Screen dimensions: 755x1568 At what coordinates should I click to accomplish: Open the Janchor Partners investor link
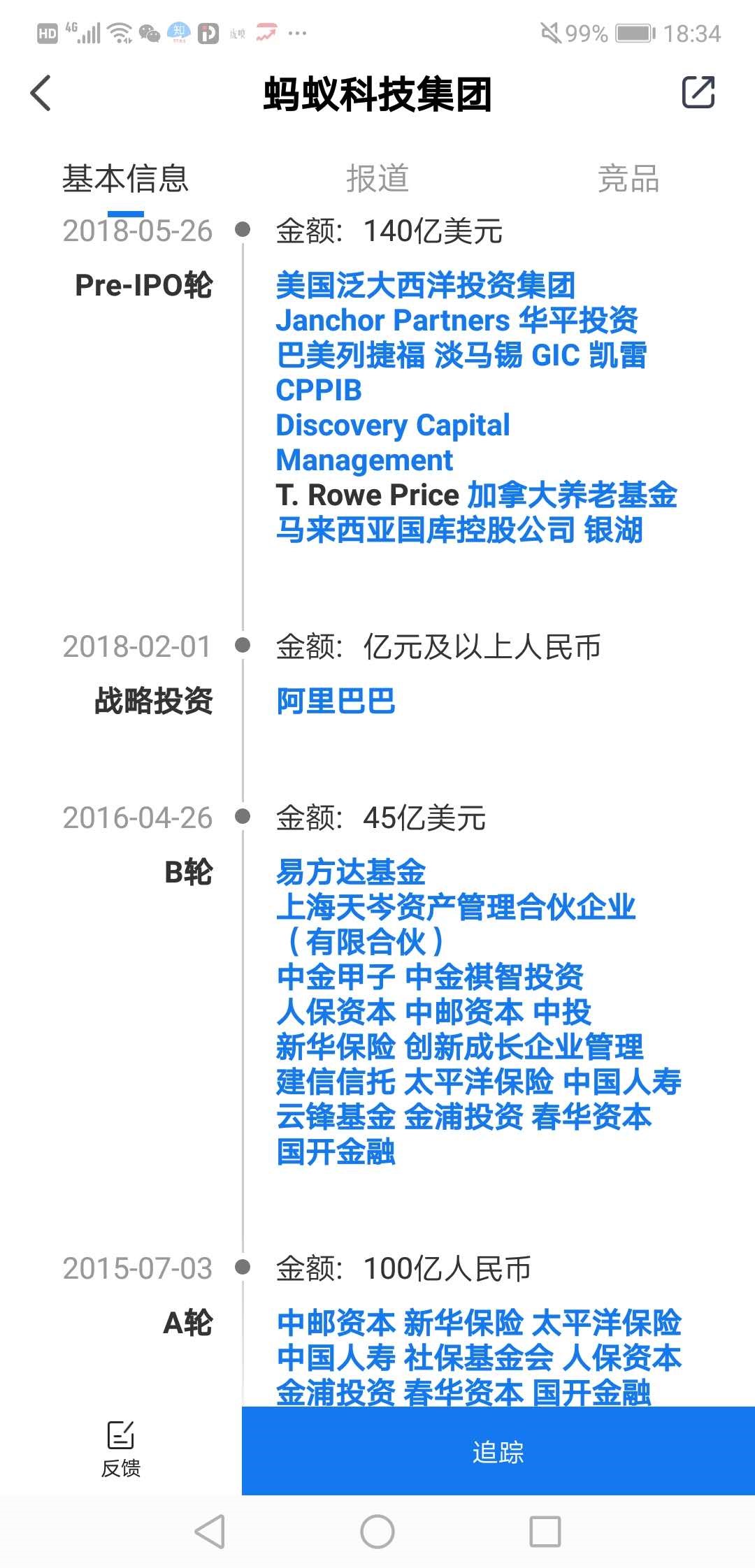pyautogui.click(x=392, y=320)
